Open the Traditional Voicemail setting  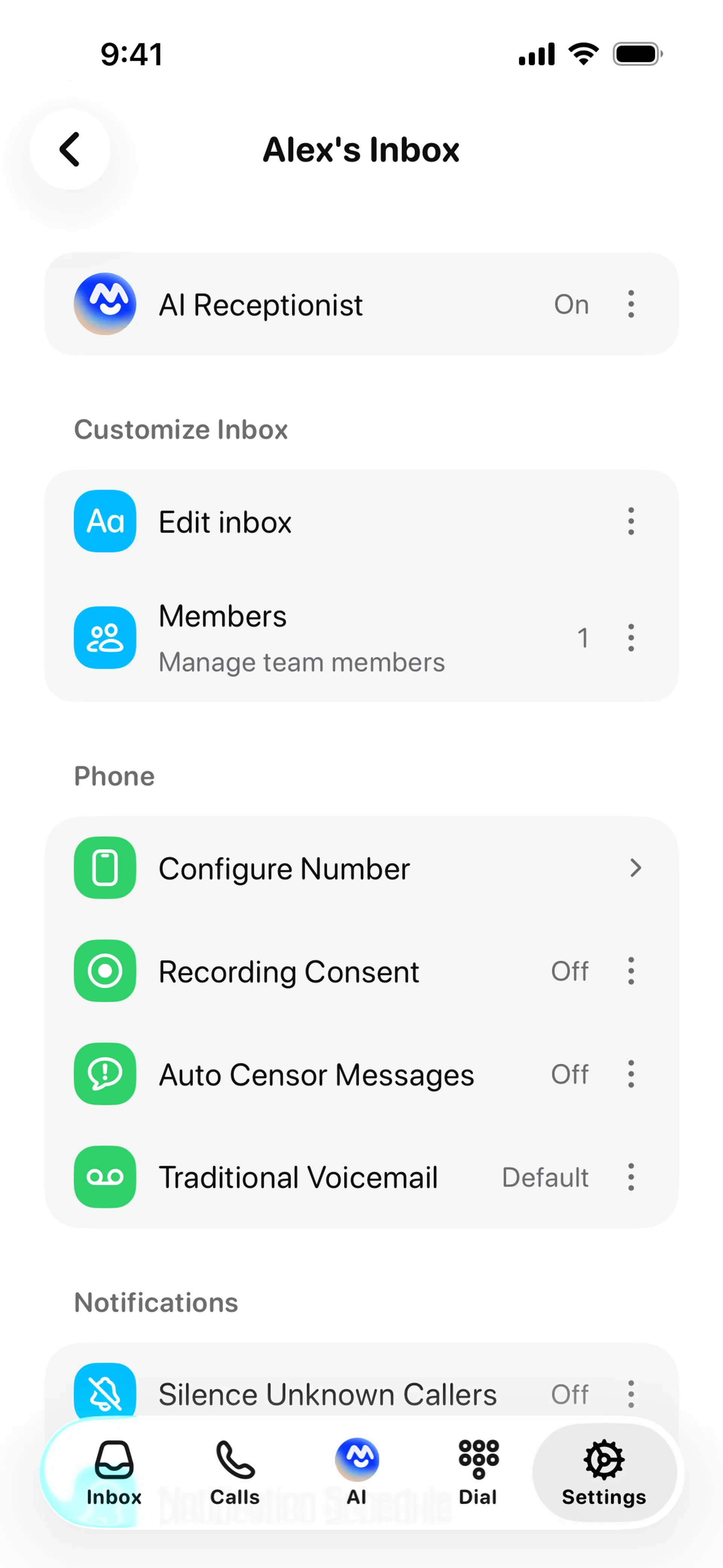pyautogui.click(x=298, y=1177)
